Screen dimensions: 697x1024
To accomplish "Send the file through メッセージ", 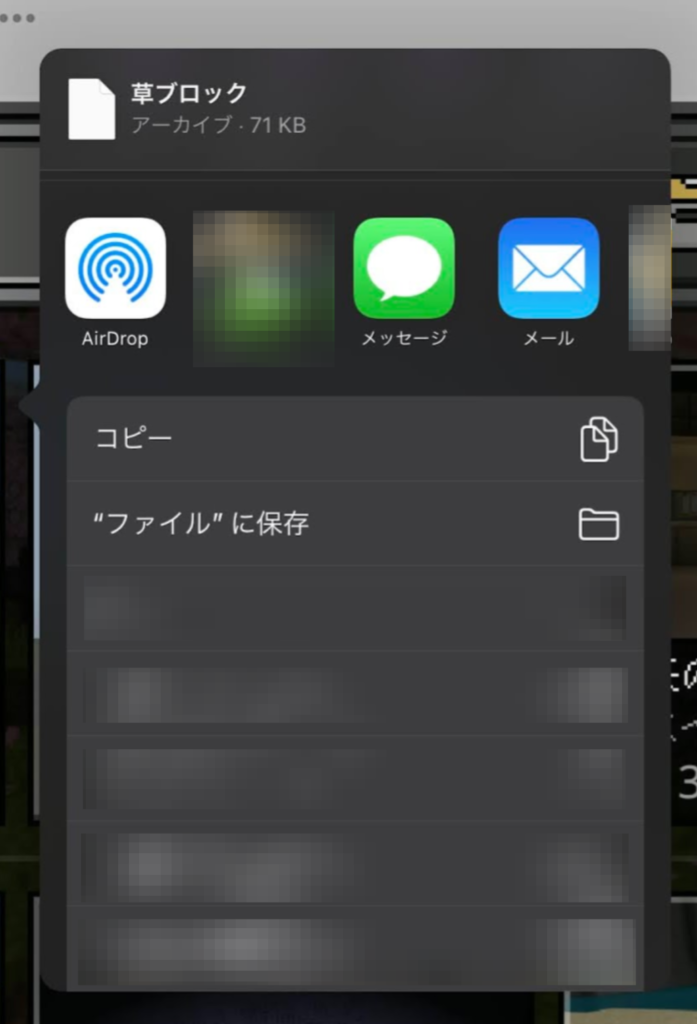I will pos(404,268).
